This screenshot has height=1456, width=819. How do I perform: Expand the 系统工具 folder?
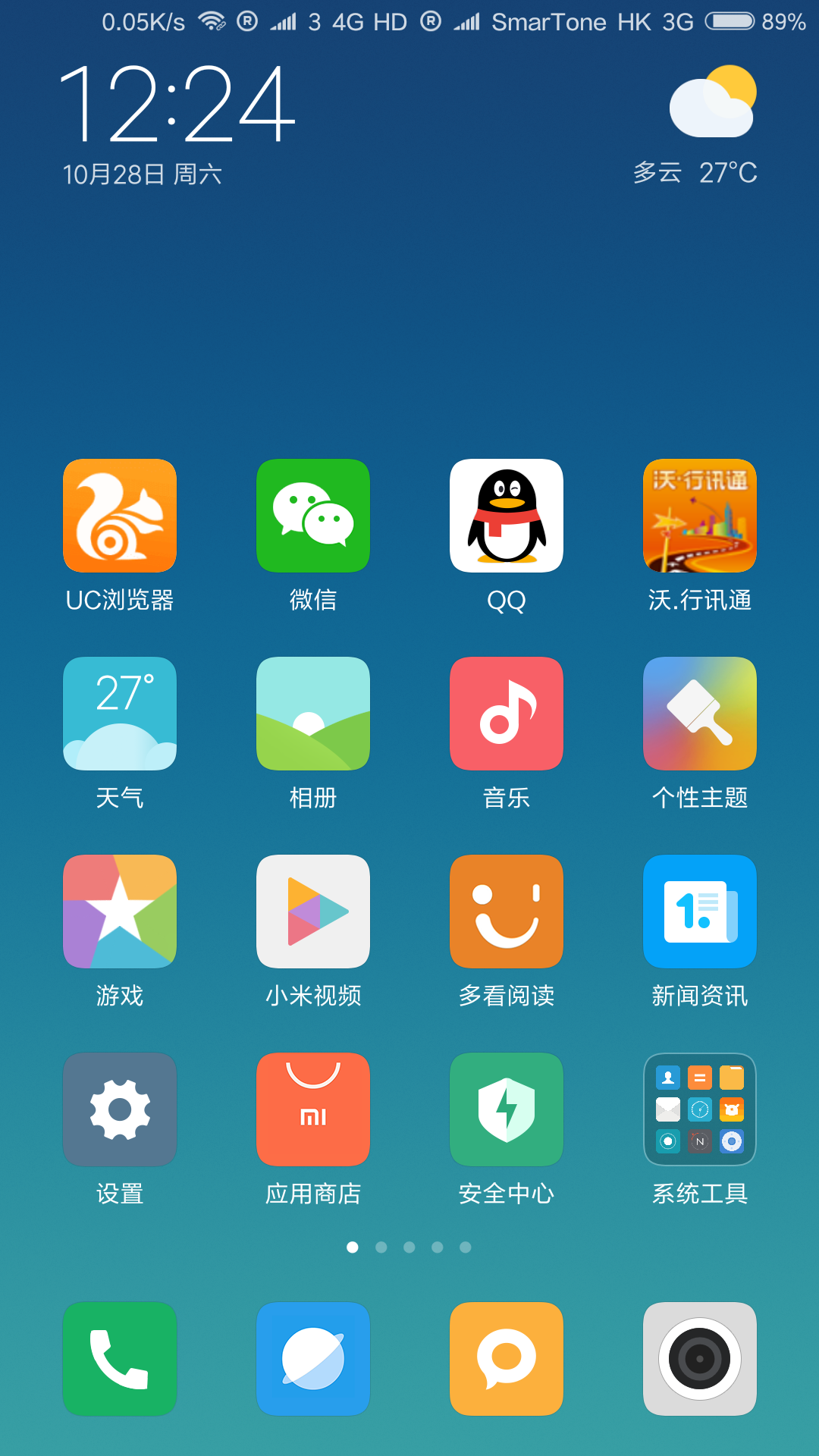(700, 1109)
